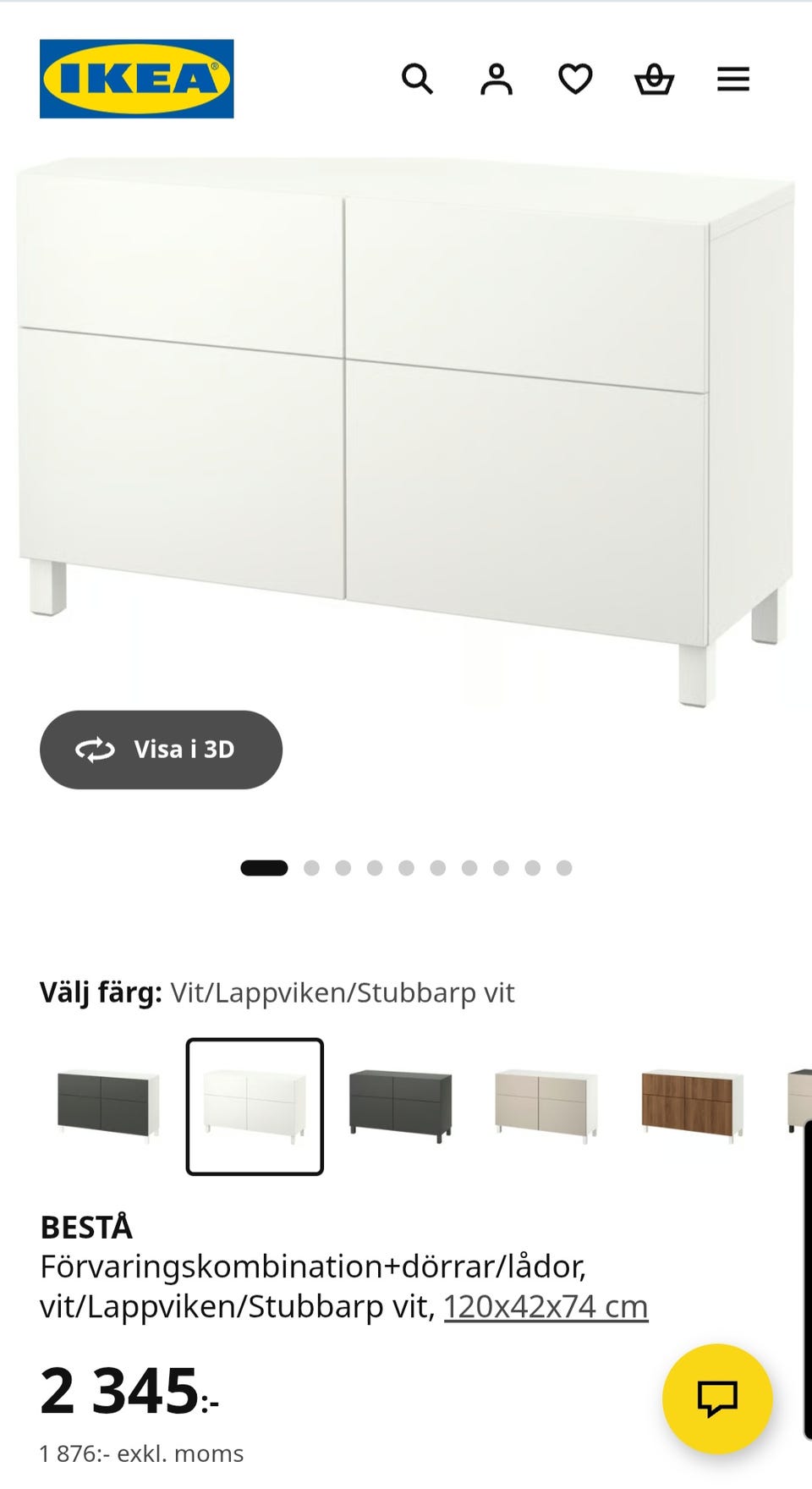
Task: Select the last carousel pagination dot
Action: pos(562,867)
